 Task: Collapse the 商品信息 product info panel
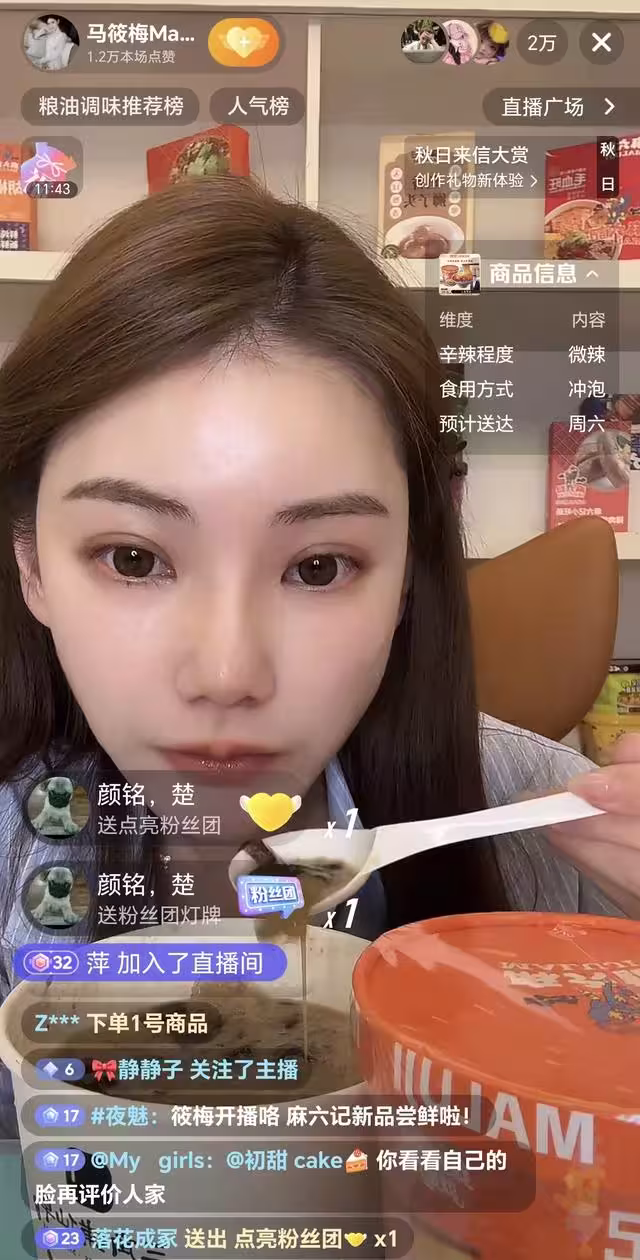click(x=594, y=273)
